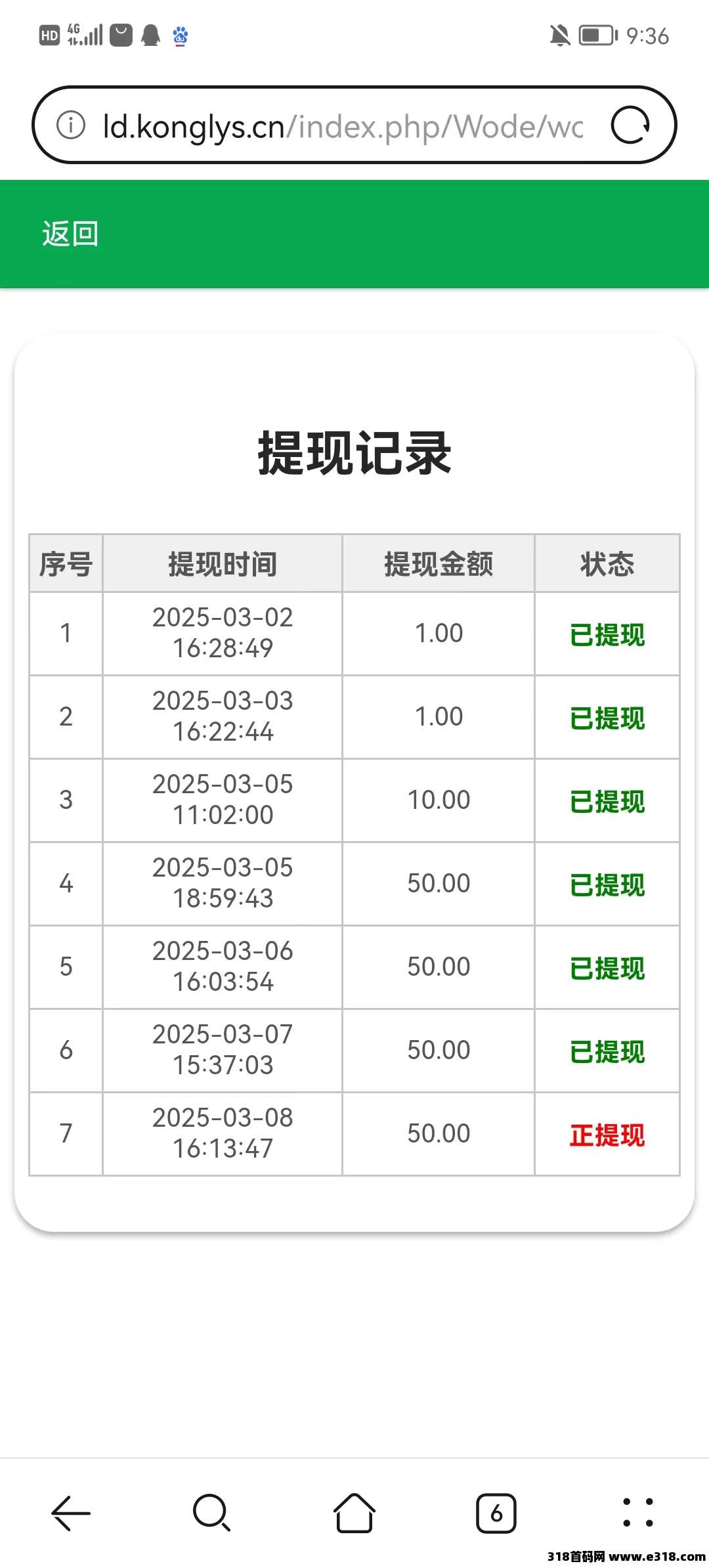View site info via the address bar icon
709x1568 pixels.
[x=71, y=125]
